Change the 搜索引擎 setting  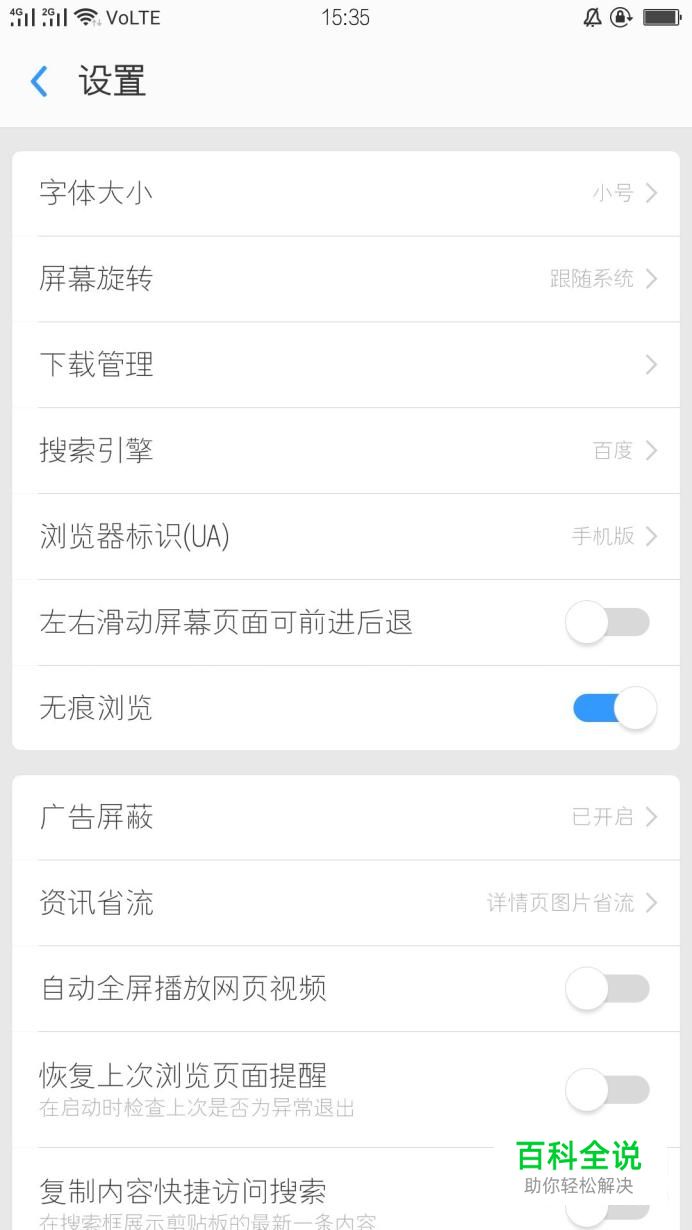coord(346,451)
